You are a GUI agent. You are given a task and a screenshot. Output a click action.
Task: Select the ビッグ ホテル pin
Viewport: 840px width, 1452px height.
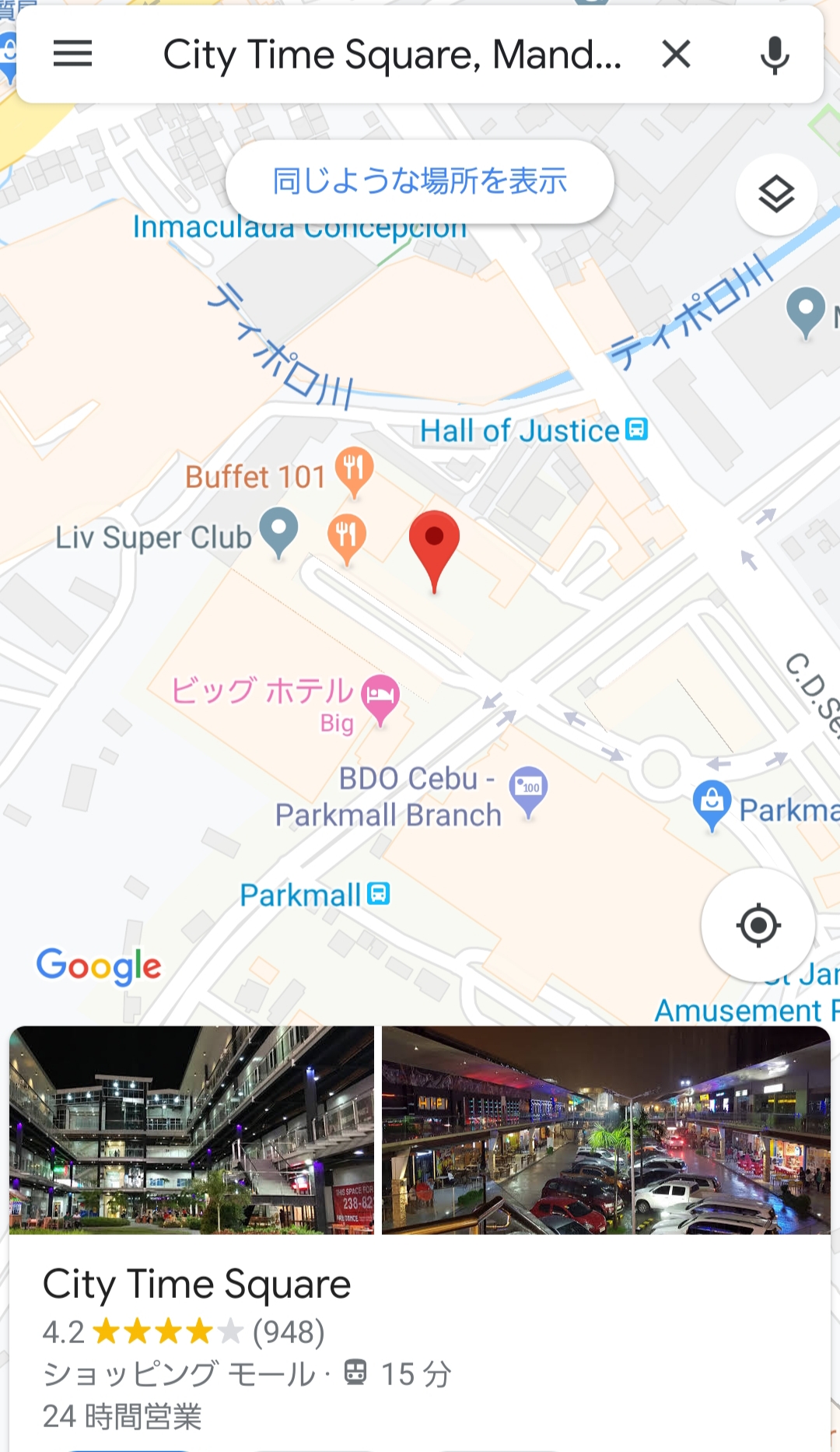coord(380,696)
